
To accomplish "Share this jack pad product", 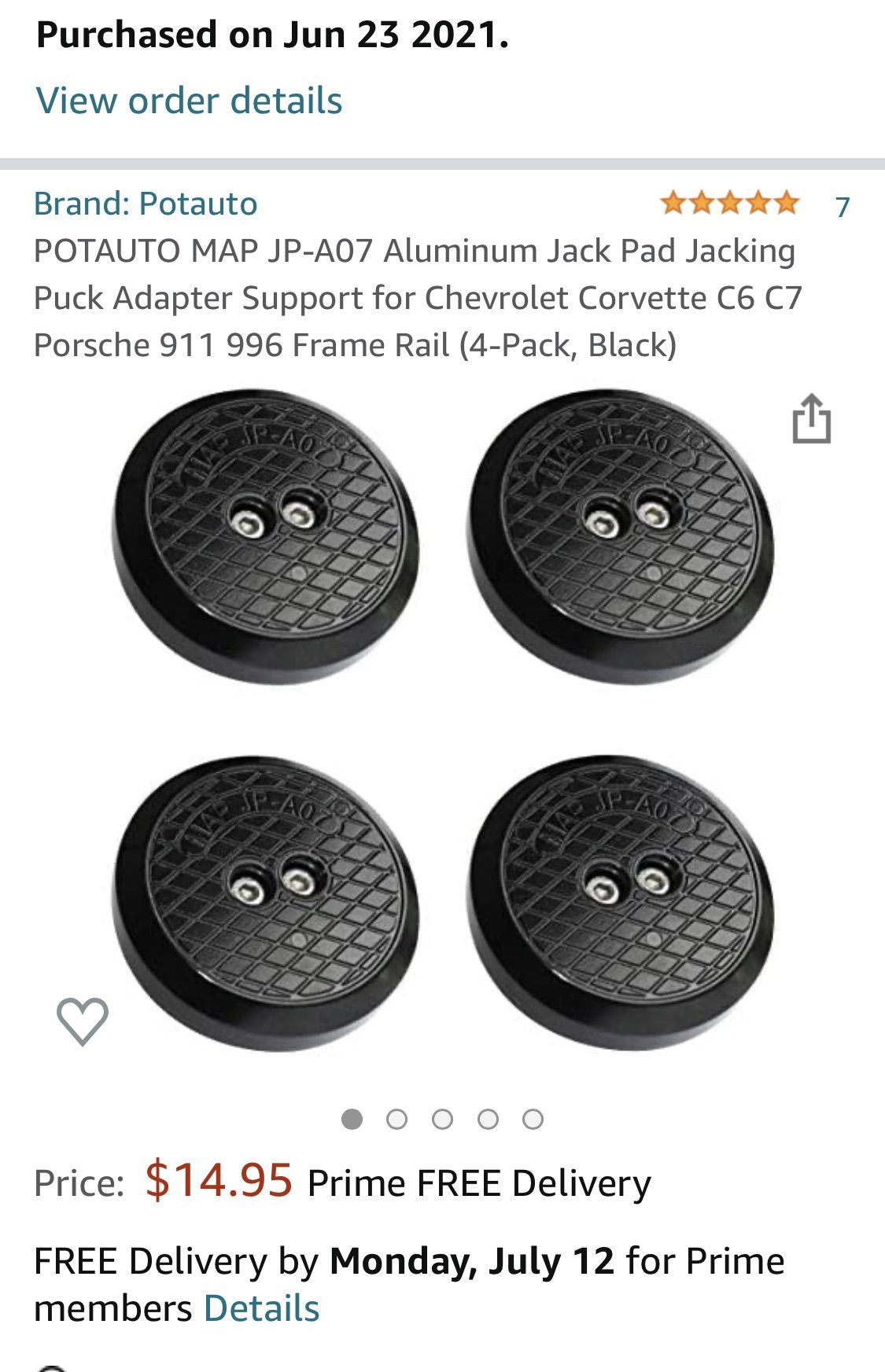I will (811, 419).
